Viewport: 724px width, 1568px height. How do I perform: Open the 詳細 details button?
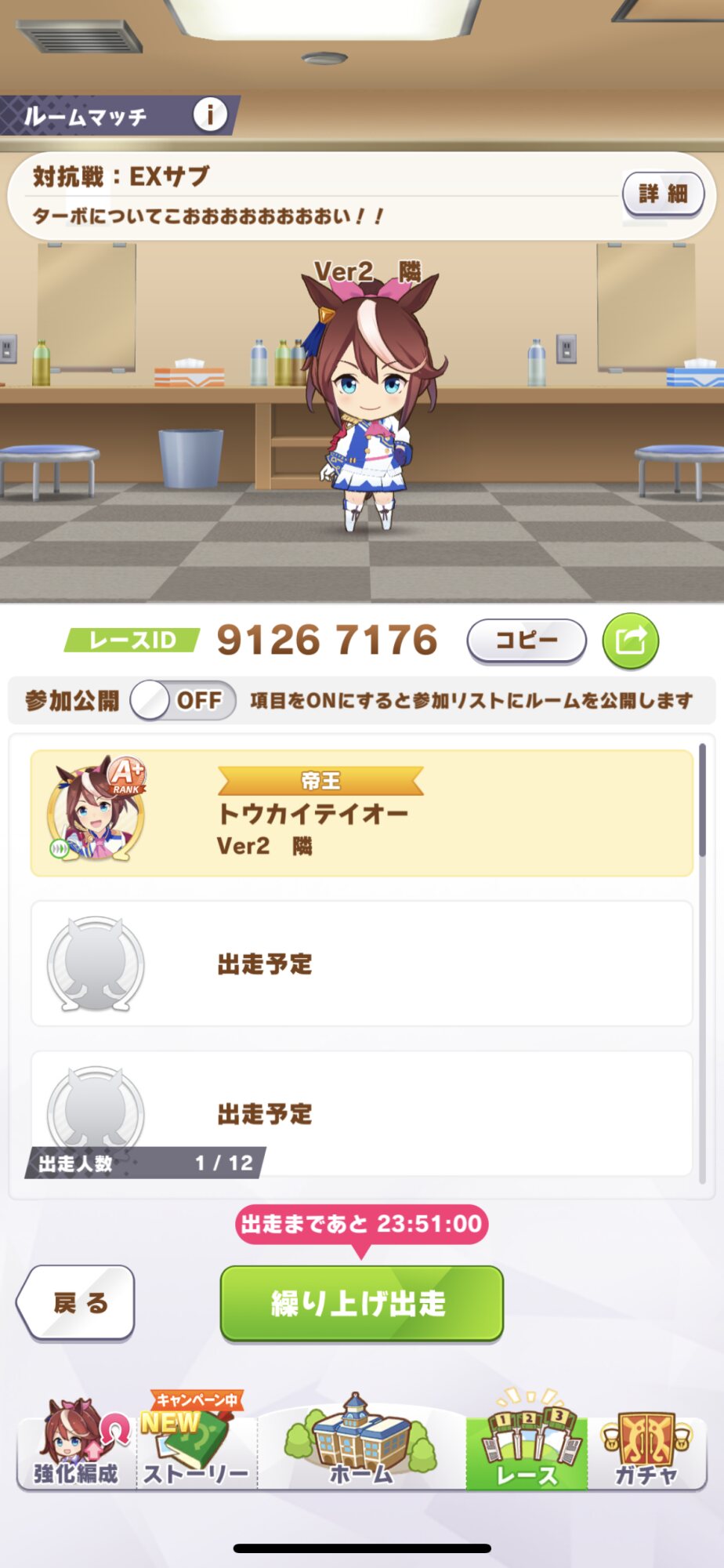pos(663,194)
